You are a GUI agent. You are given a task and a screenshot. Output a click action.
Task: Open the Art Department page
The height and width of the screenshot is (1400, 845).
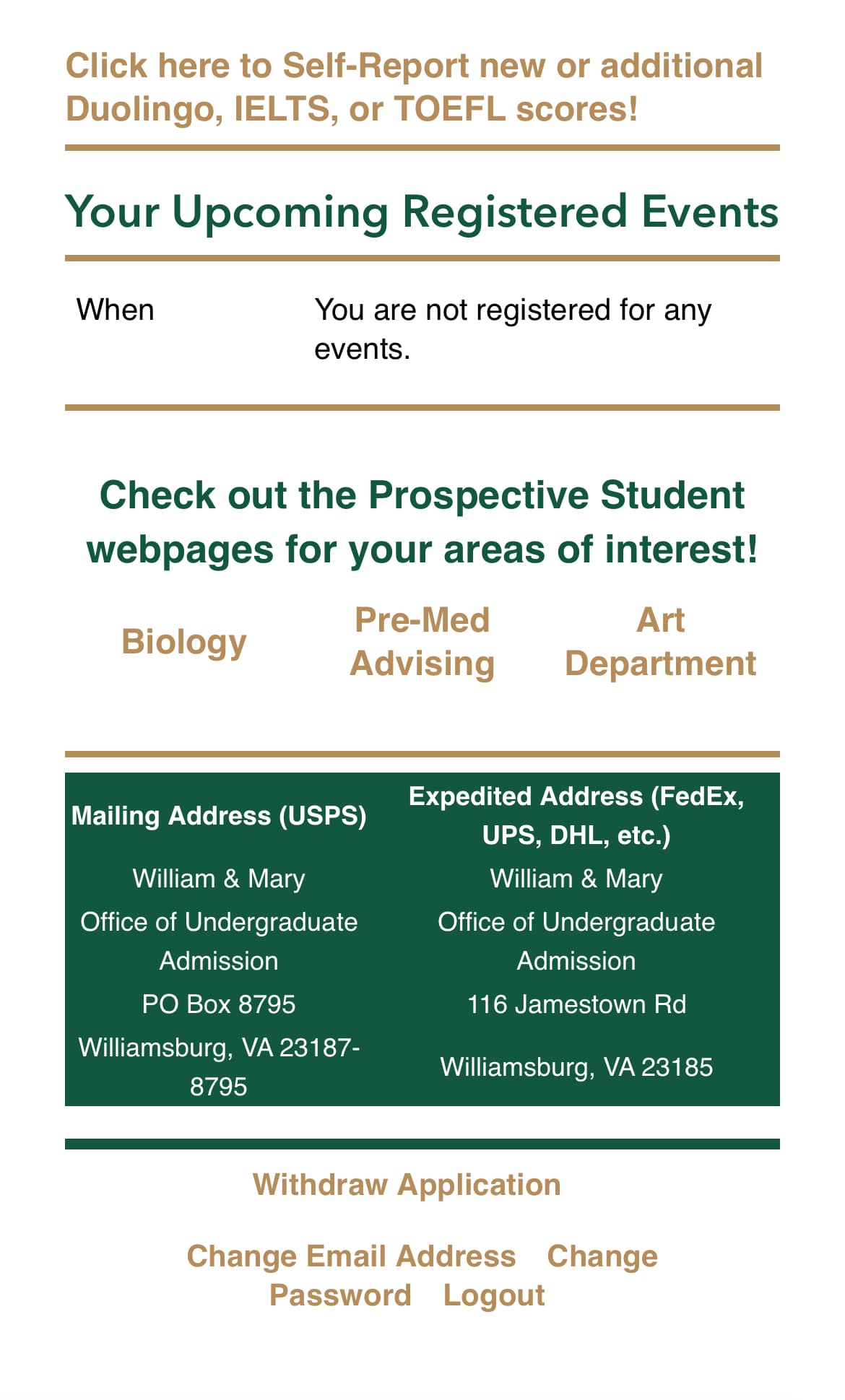pos(660,642)
